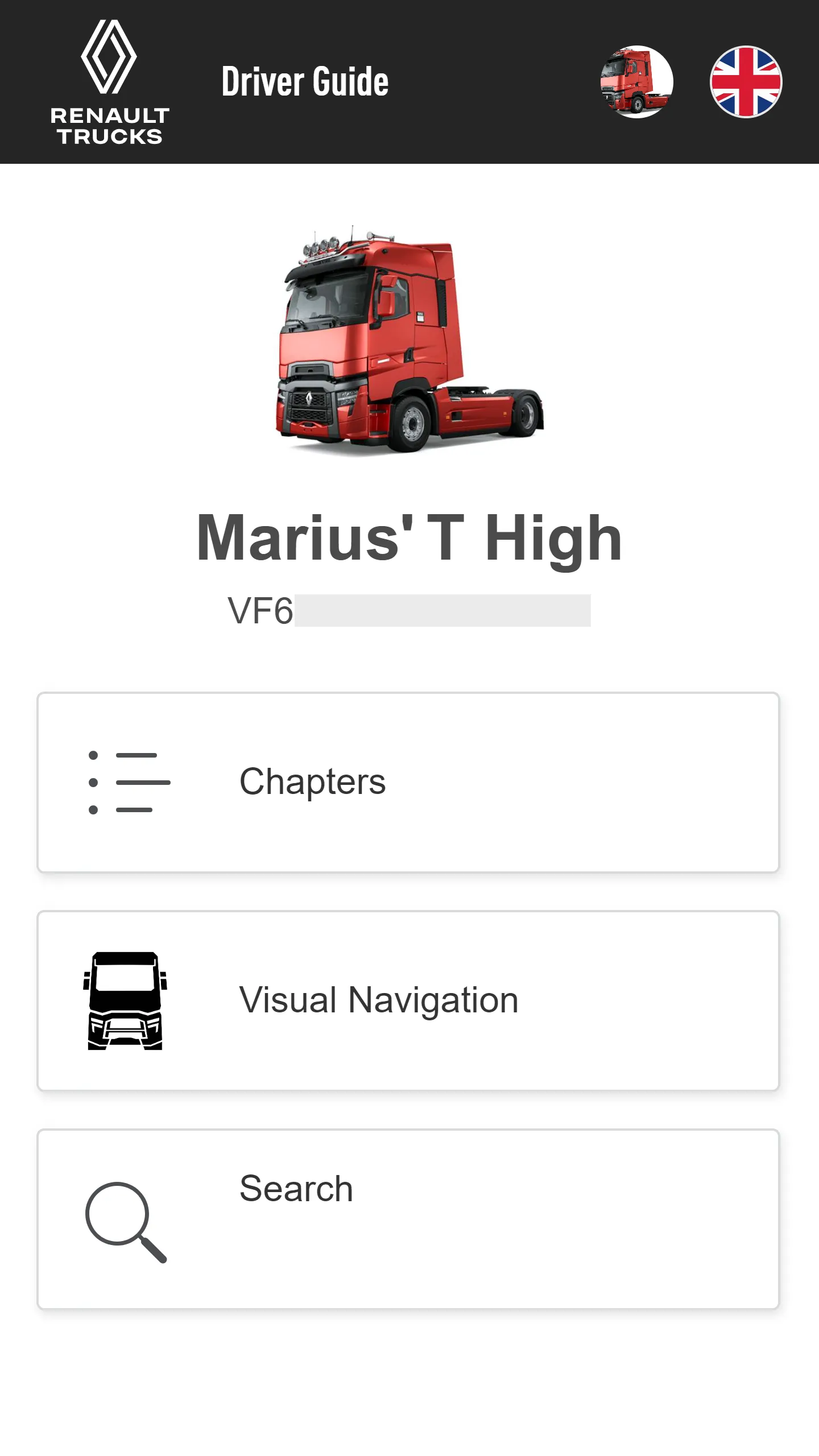Open the Search card
The width and height of the screenshot is (819, 1456).
click(x=408, y=1219)
